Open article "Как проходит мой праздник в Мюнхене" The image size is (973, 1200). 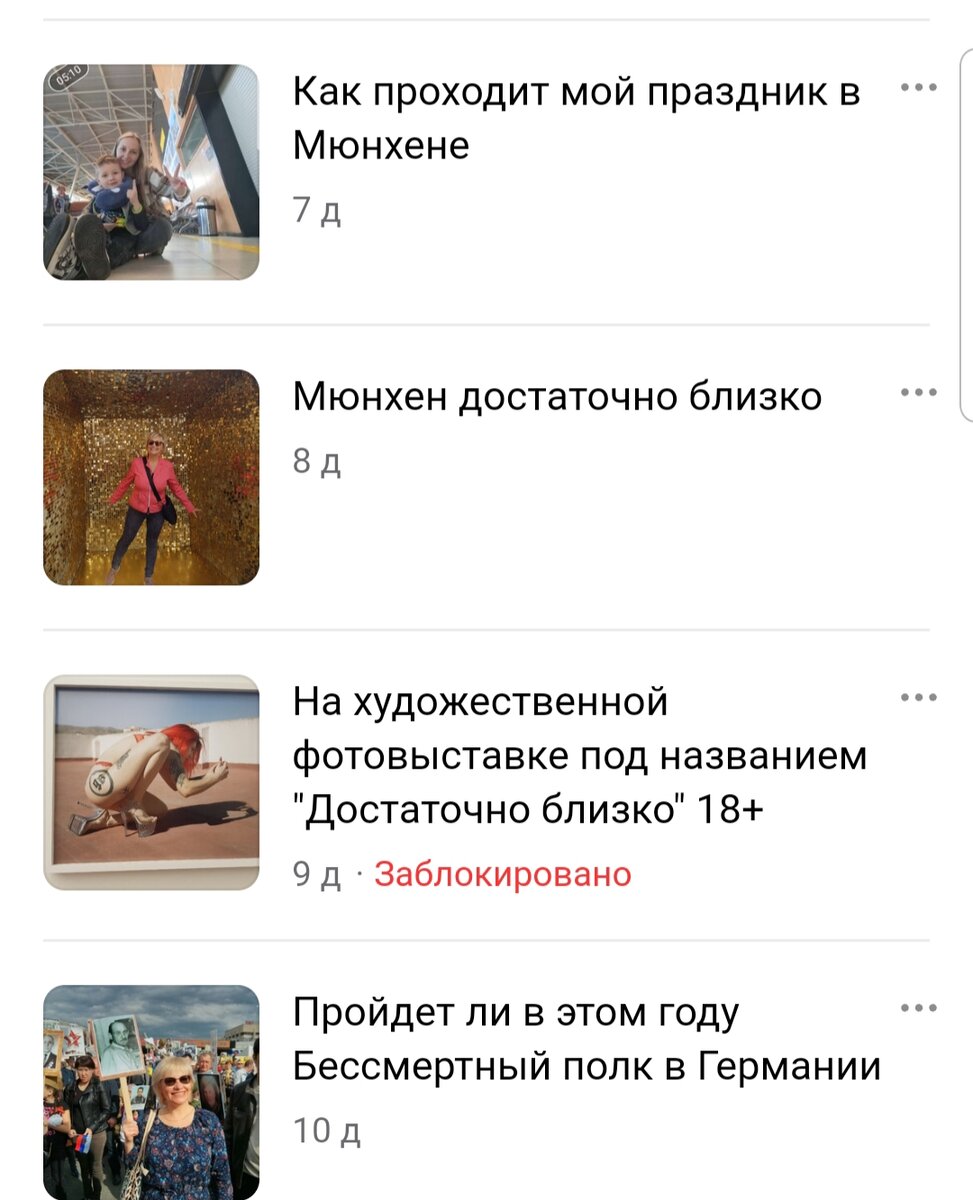pos(575,119)
